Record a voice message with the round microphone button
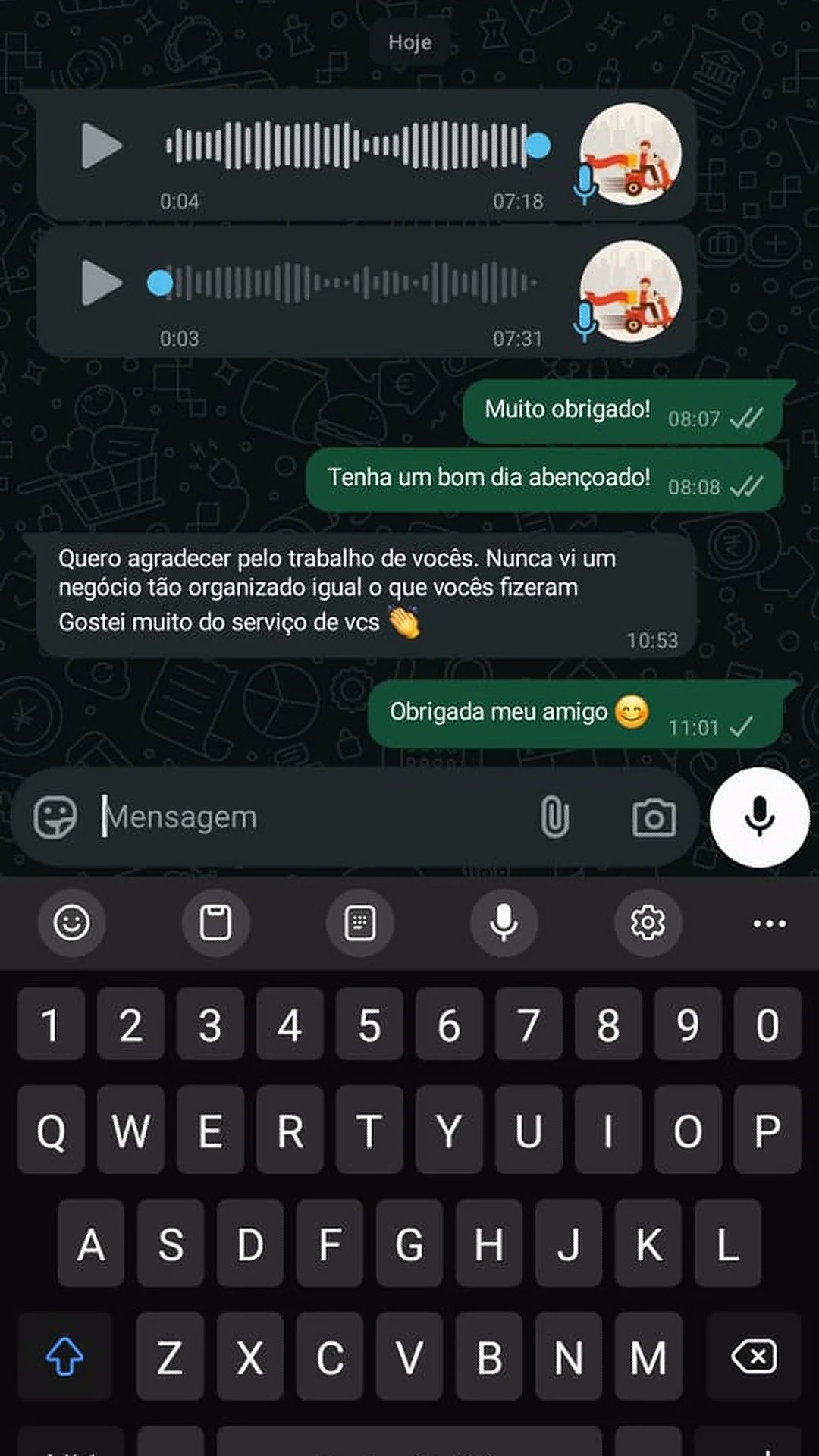The width and height of the screenshot is (819, 1456). click(759, 817)
